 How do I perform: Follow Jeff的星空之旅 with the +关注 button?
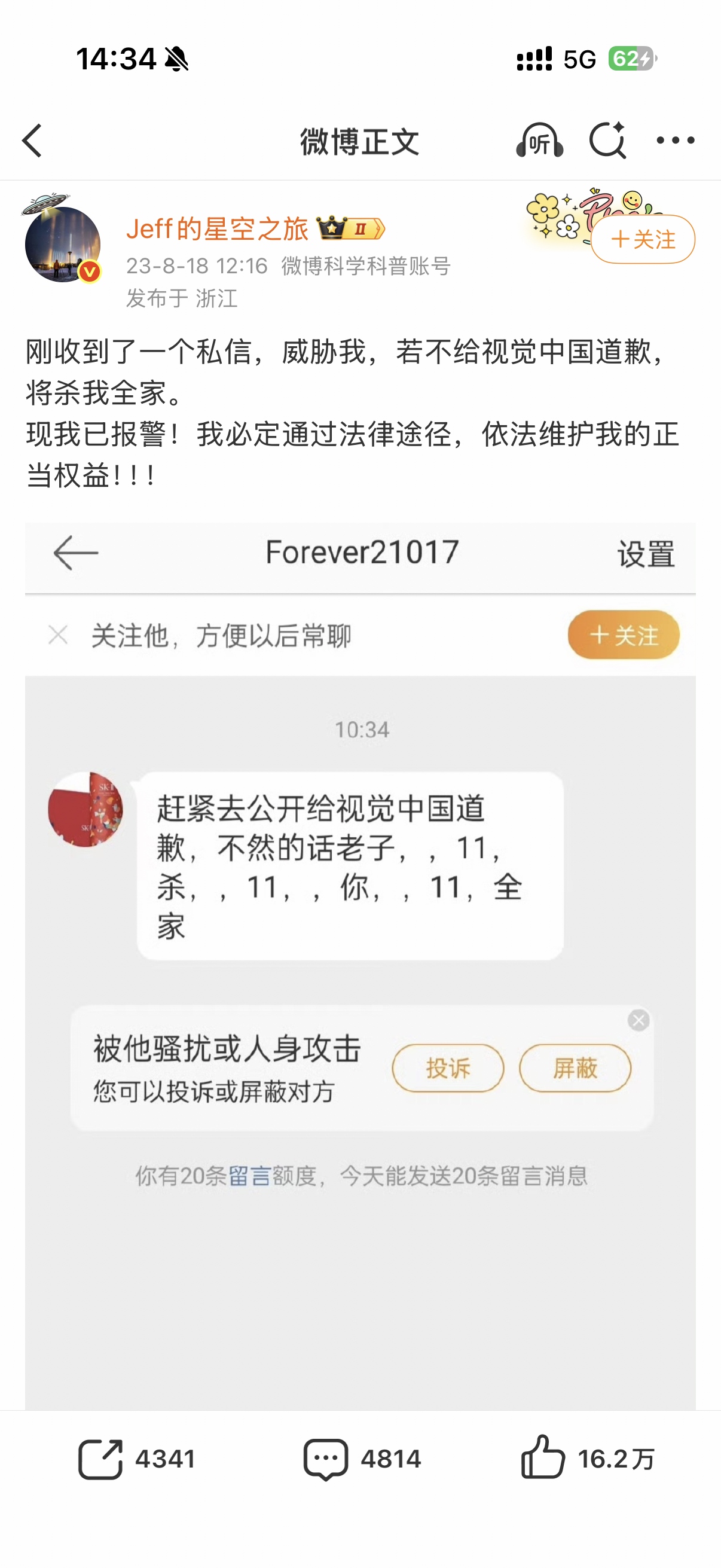(642, 239)
